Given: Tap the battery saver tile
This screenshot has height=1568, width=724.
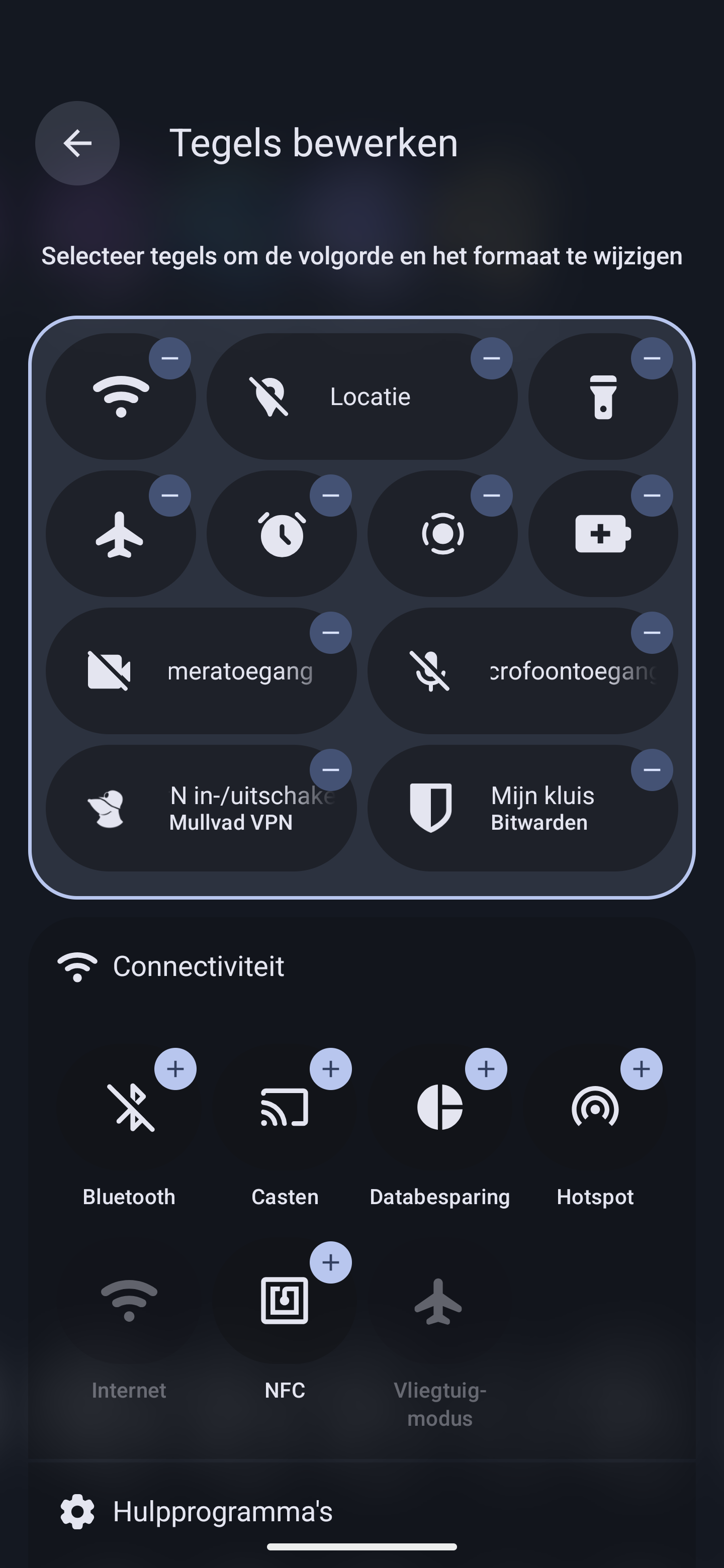Looking at the screenshot, I should coord(602,534).
